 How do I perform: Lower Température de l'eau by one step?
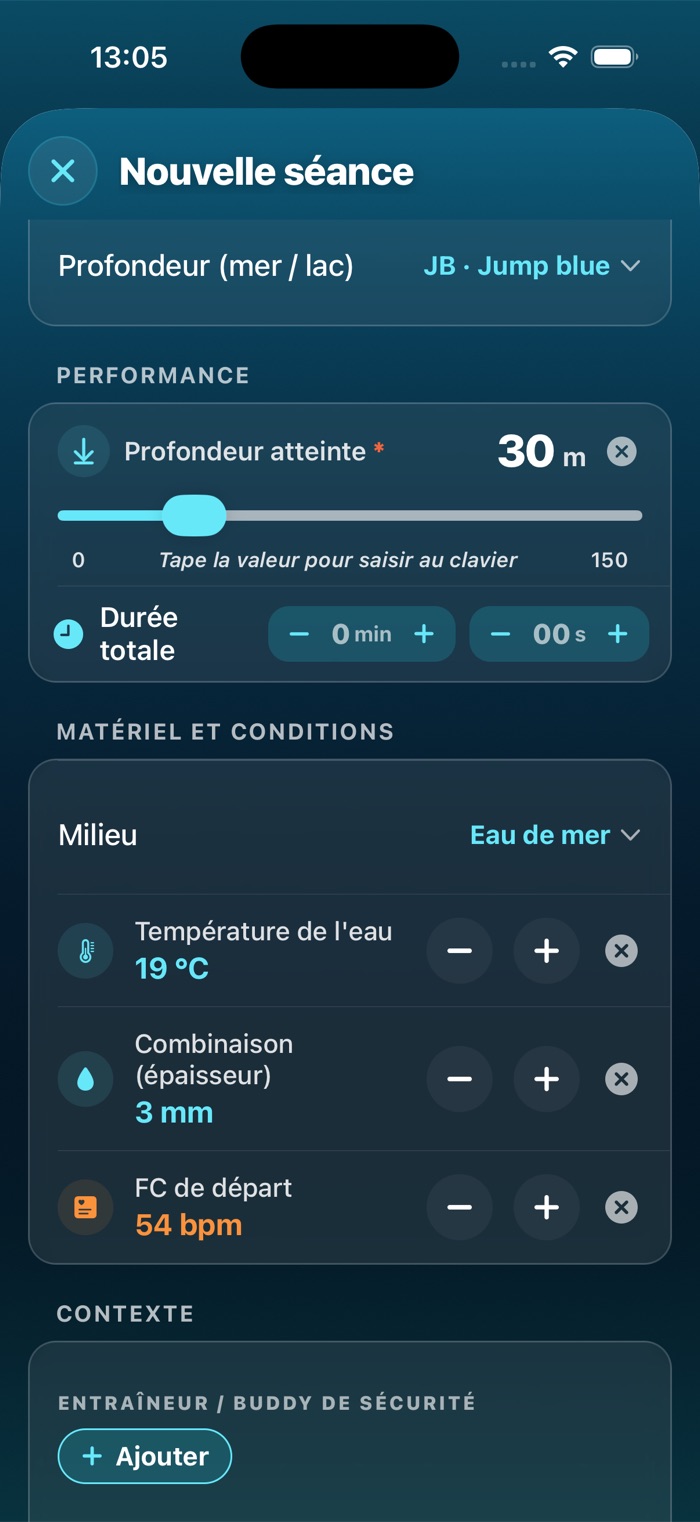[460, 950]
